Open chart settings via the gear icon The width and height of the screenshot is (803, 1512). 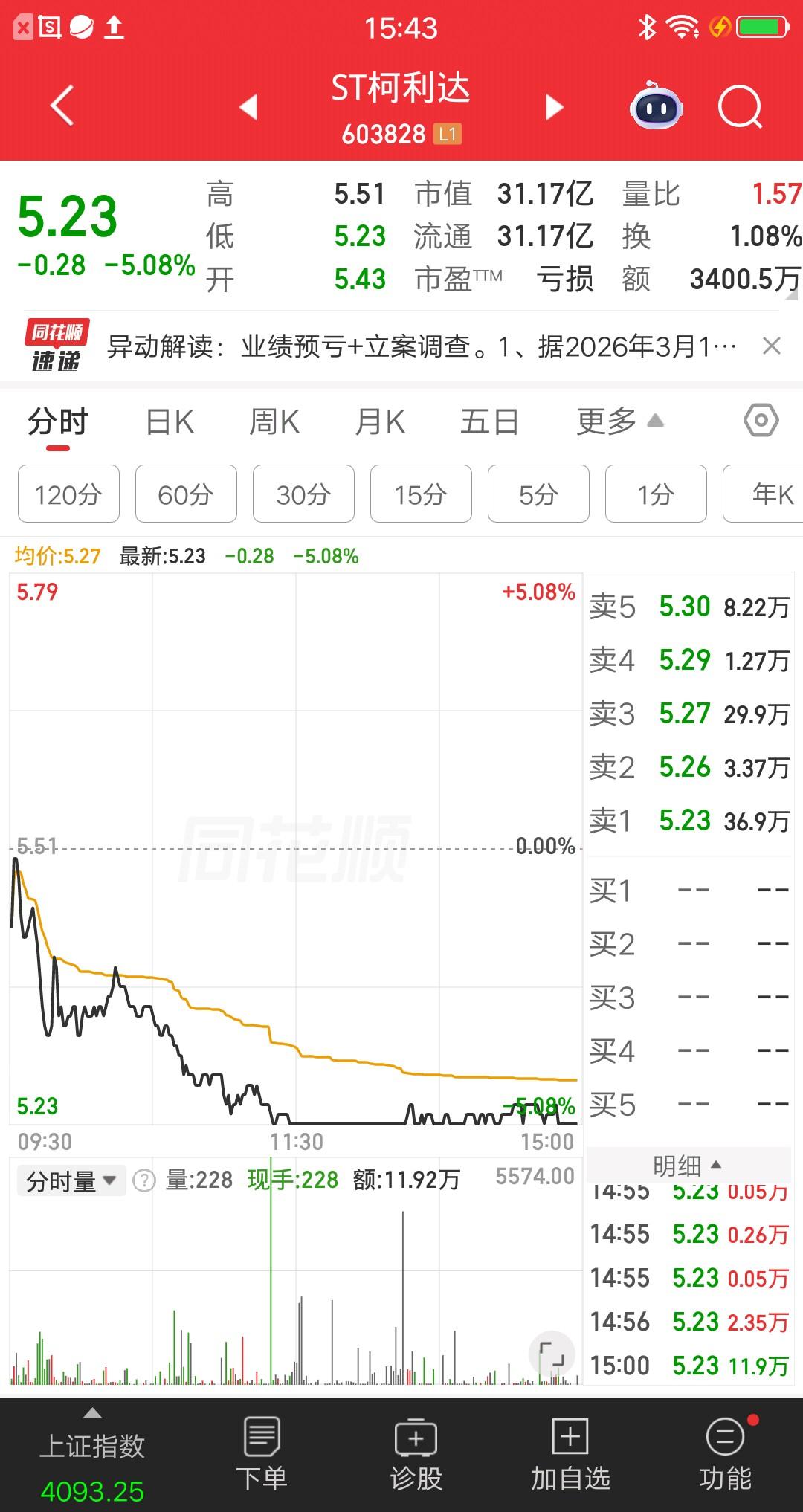[760, 421]
